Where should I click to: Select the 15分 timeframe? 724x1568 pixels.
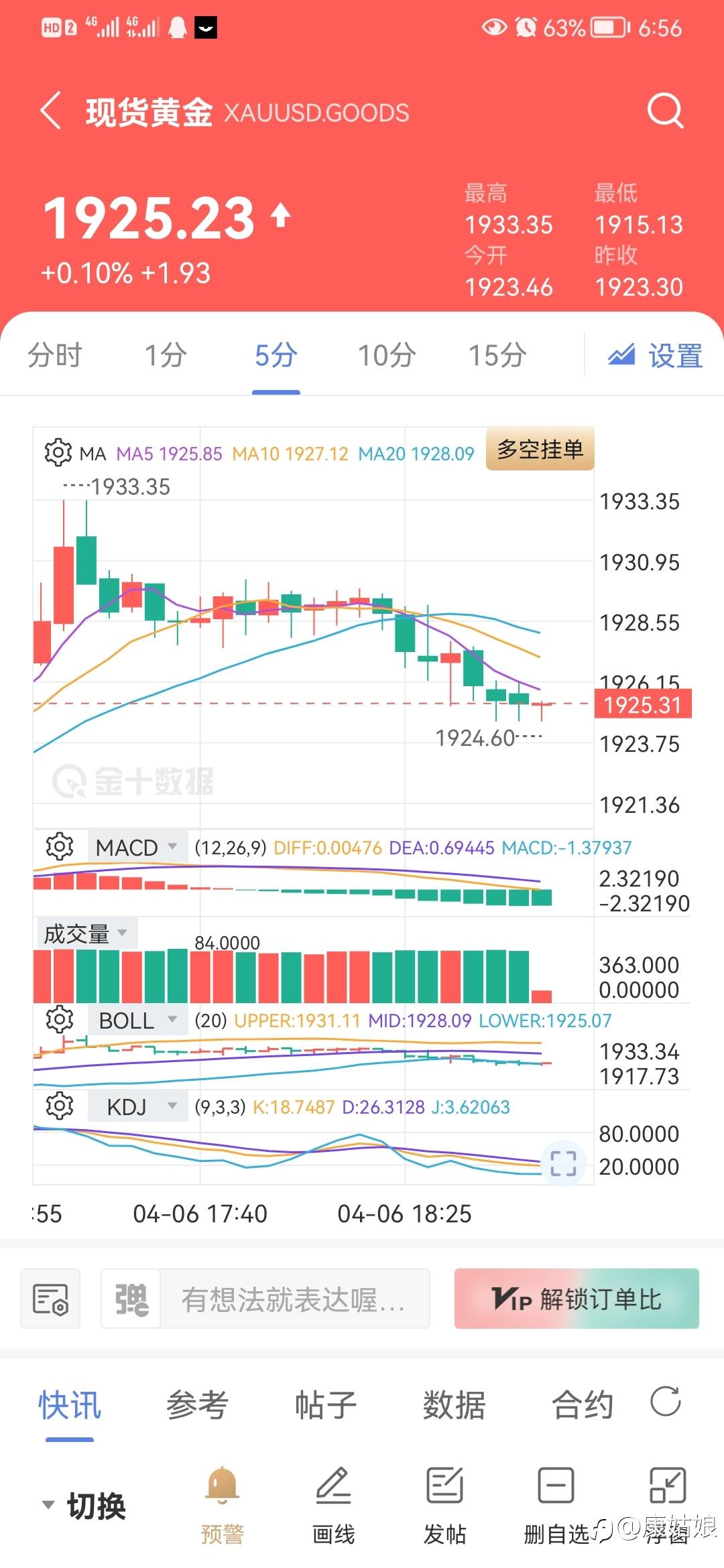pos(497,355)
